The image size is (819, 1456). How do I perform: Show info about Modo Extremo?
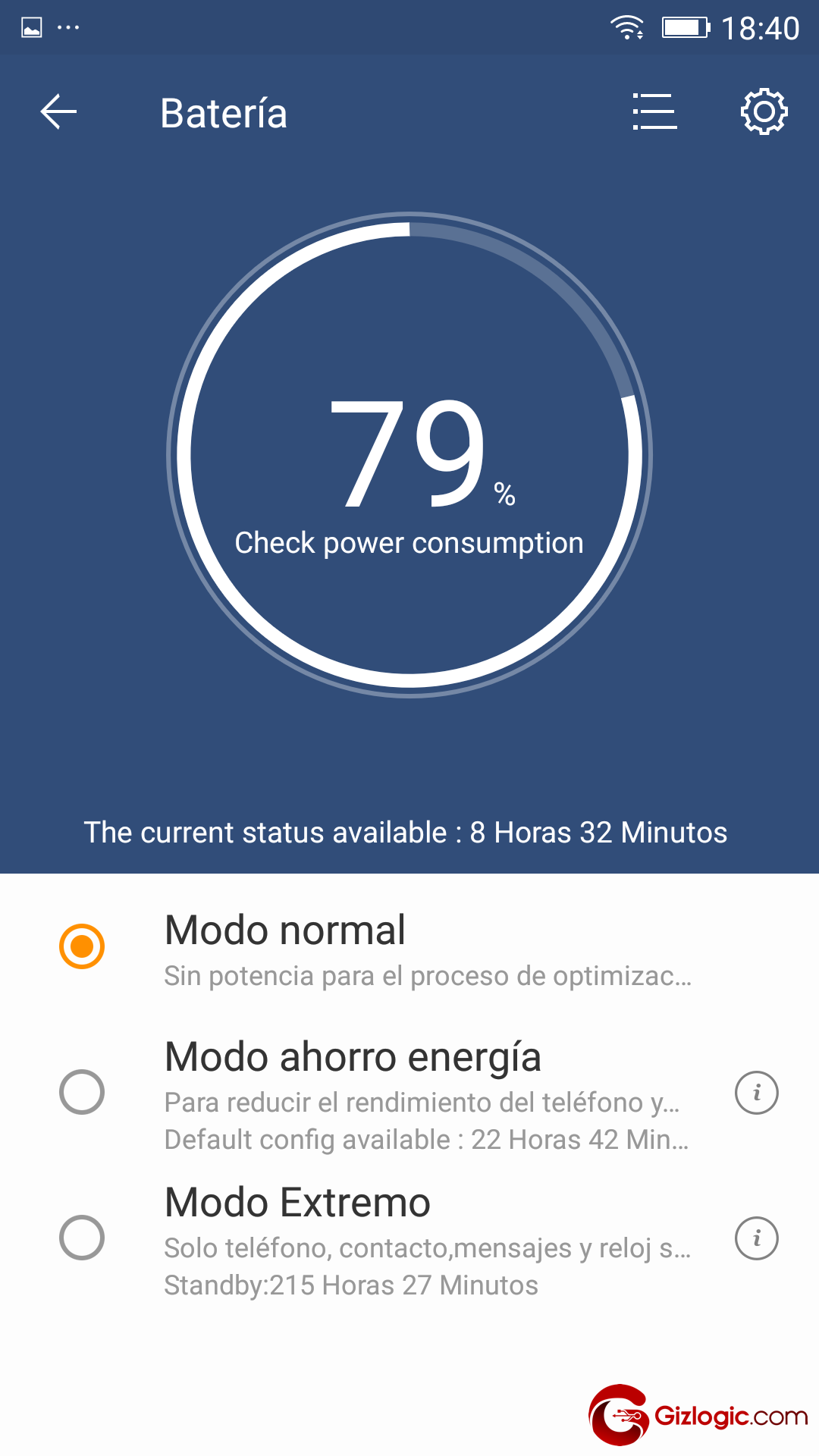point(757,1238)
